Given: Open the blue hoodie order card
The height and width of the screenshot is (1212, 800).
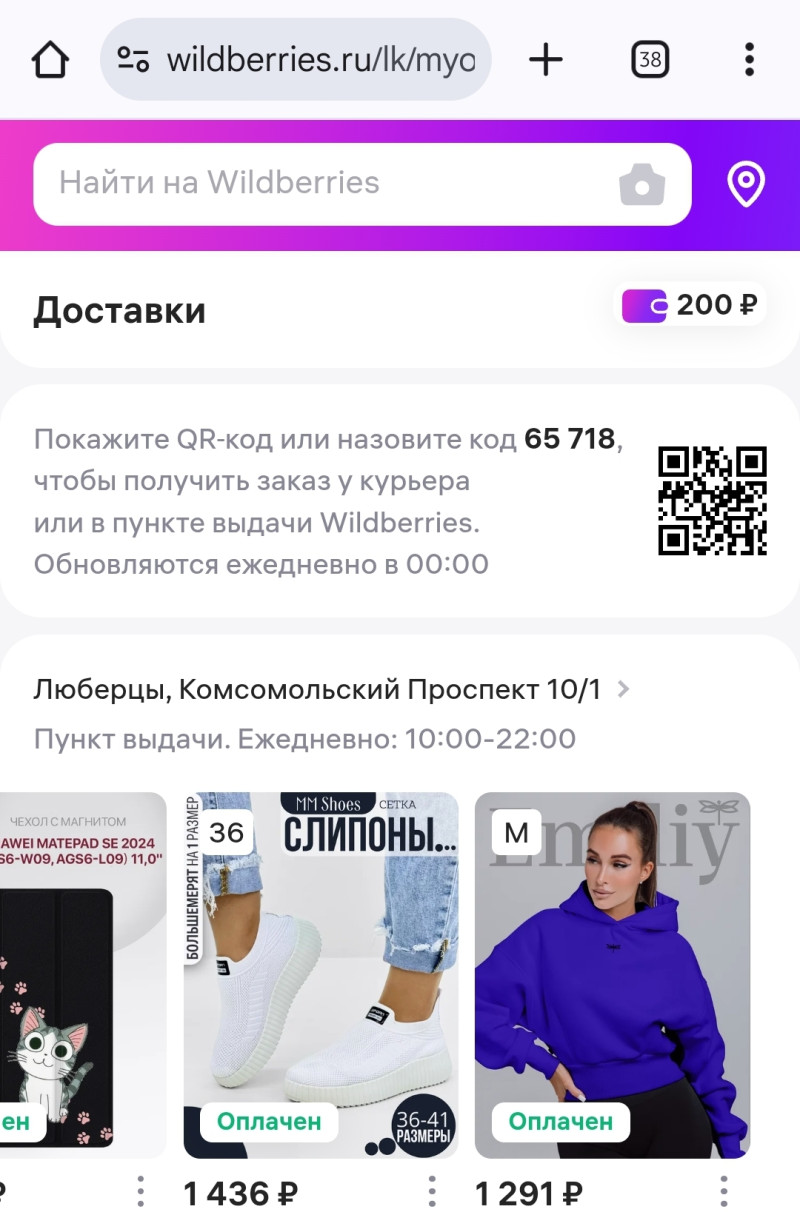Looking at the screenshot, I should pyautogui.click(x=612, y=975).
